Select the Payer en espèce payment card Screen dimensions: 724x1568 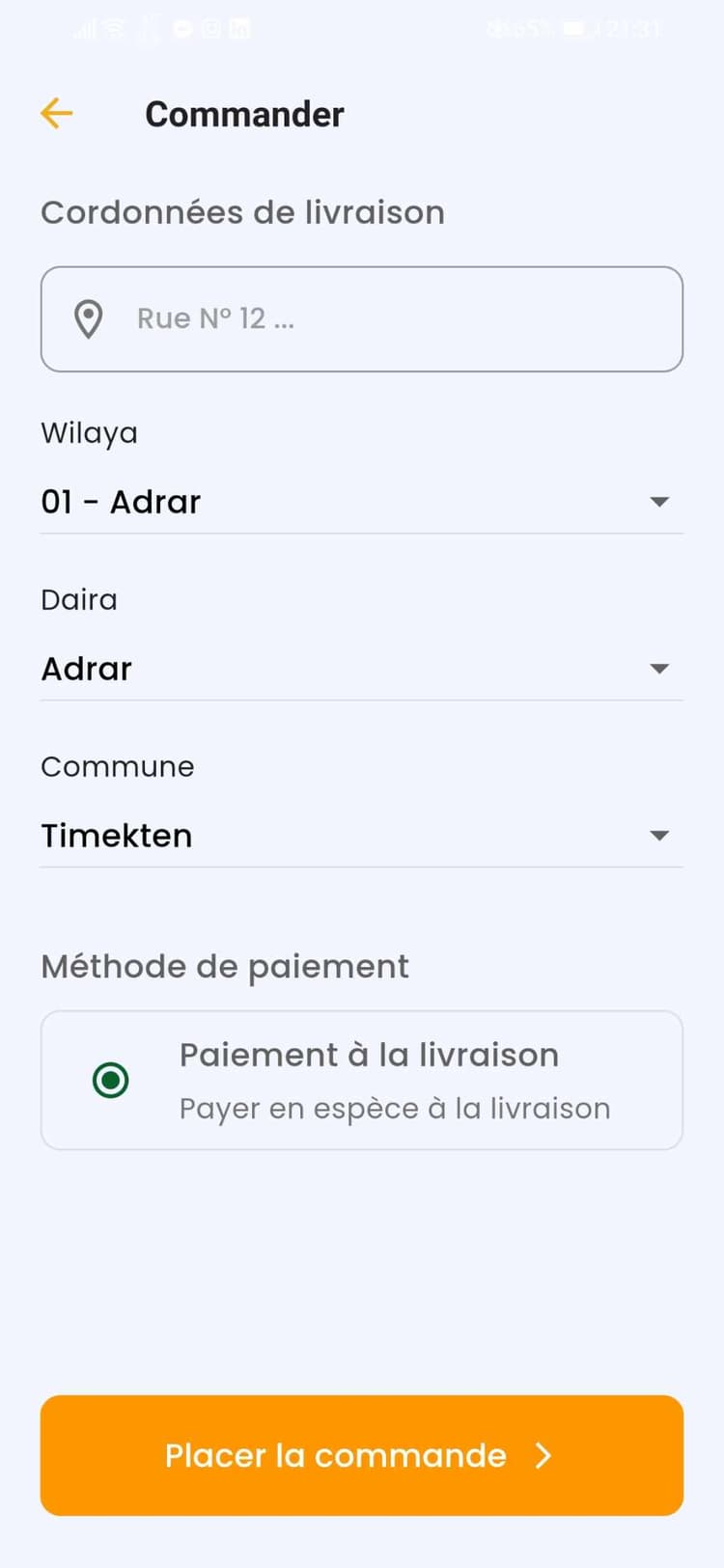point(362,1080)
